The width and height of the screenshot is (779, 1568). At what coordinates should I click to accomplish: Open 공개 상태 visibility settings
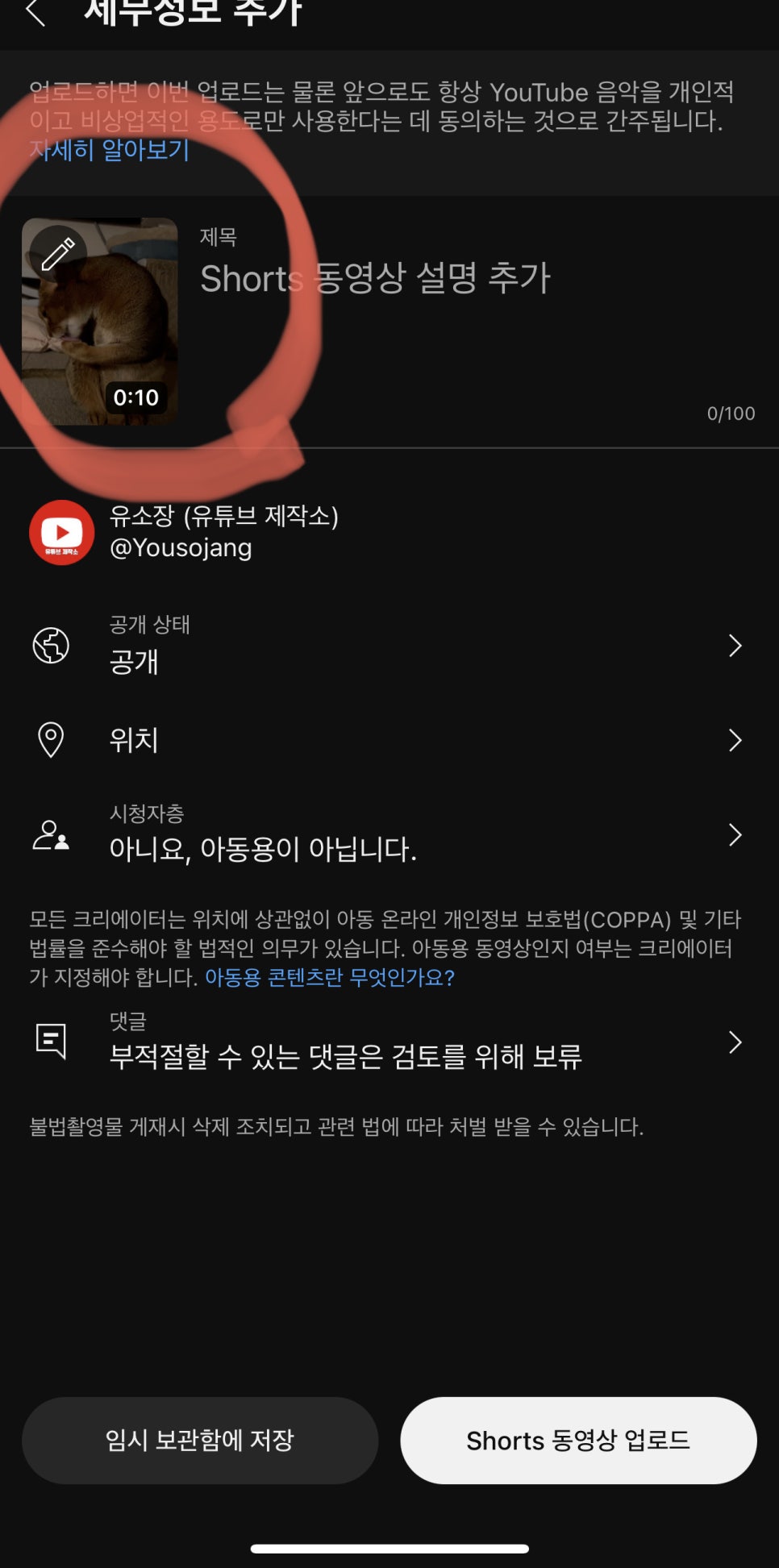coord(387,646)
